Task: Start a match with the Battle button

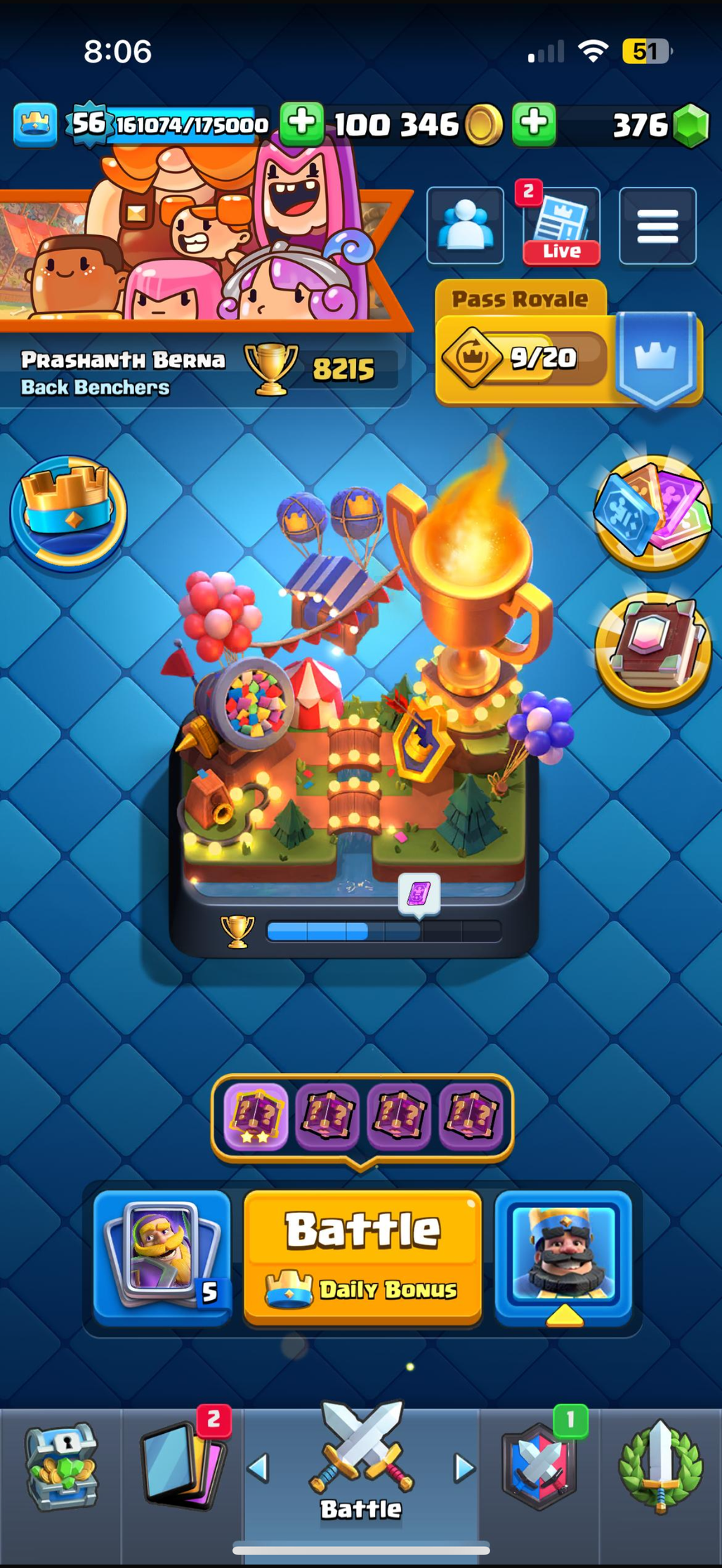Action: (362, 1256)
